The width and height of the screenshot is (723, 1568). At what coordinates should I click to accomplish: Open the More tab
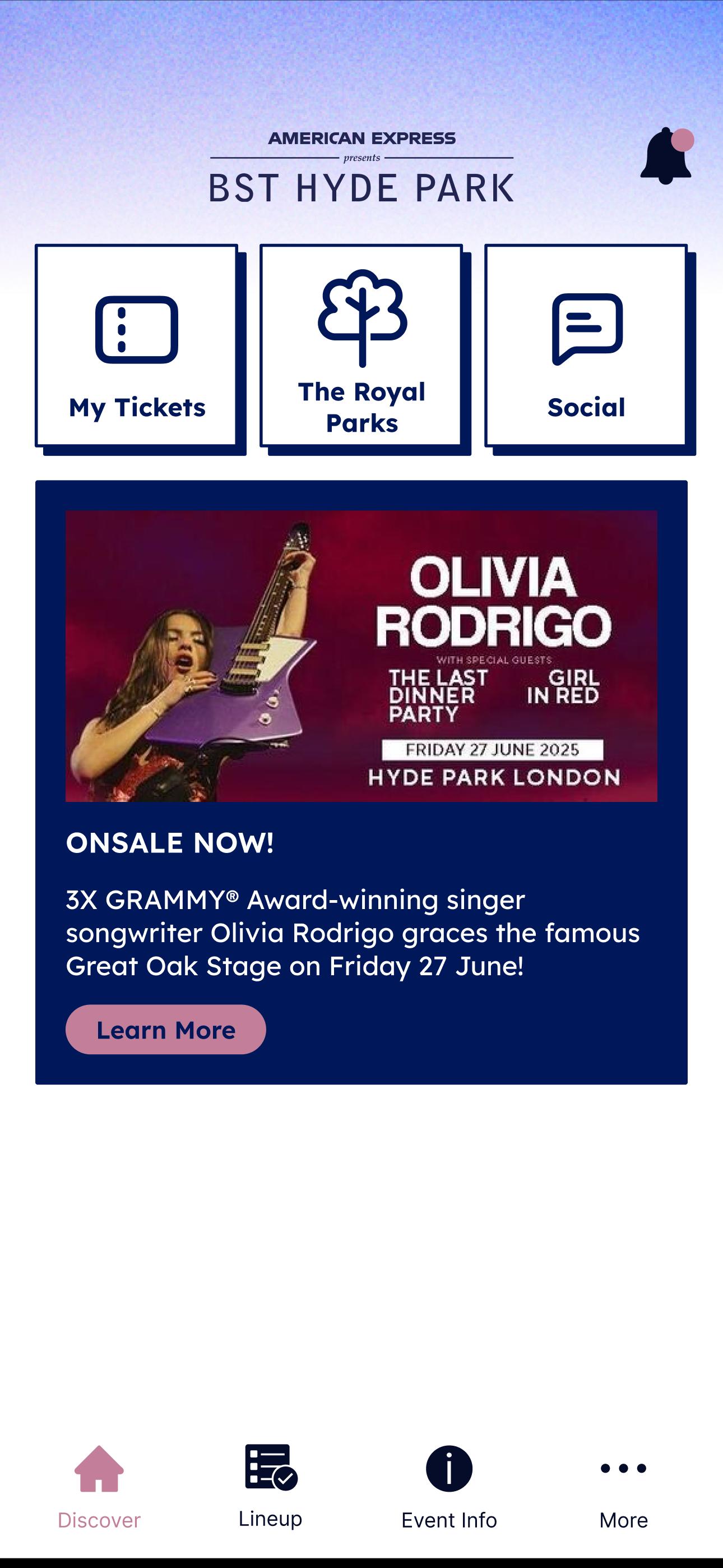point(623,1486)
